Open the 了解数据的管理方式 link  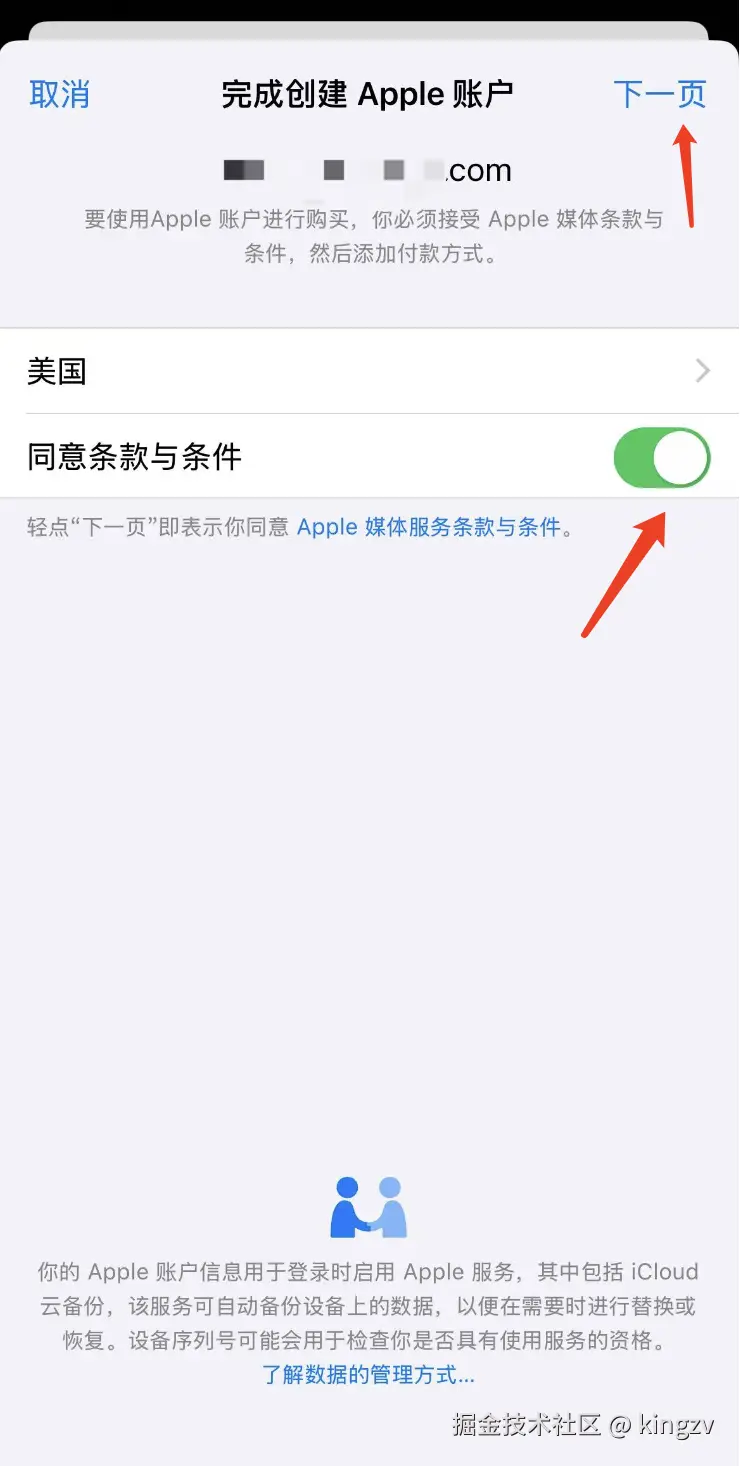tap(368, 1375)
